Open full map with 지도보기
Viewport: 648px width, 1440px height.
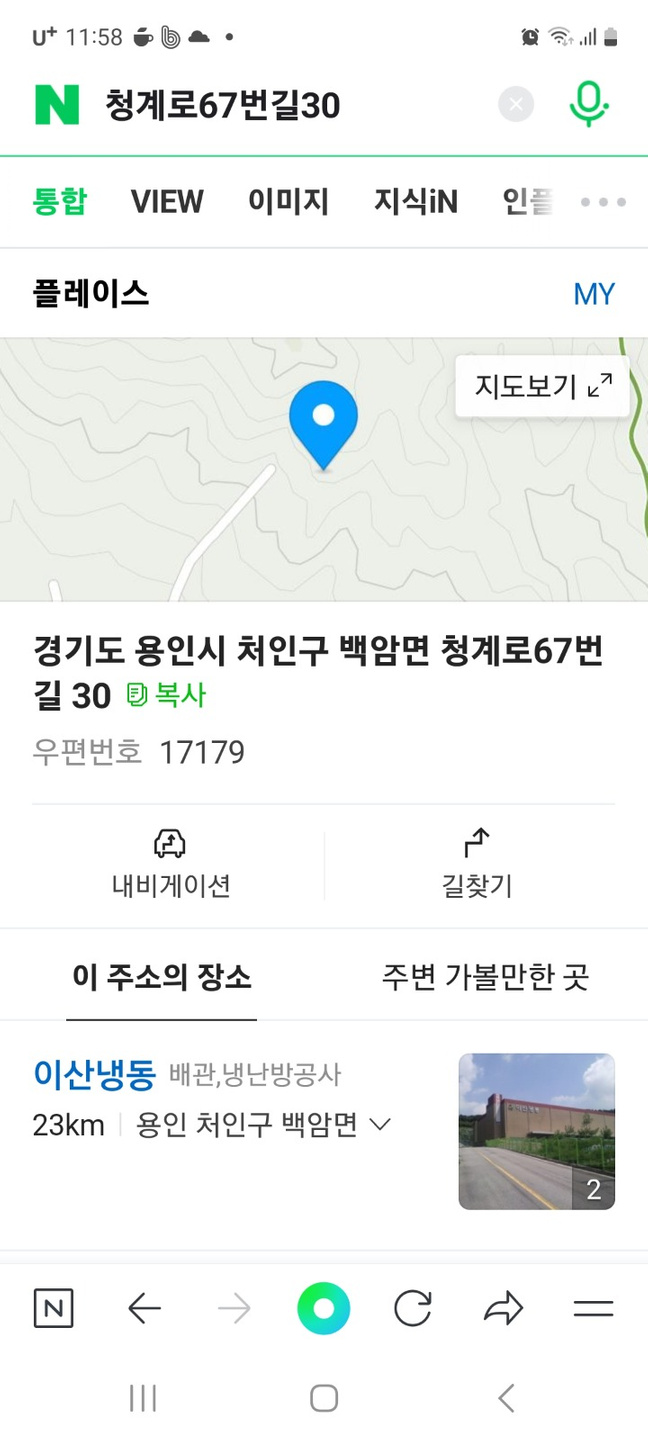click(x=542, y=386)
